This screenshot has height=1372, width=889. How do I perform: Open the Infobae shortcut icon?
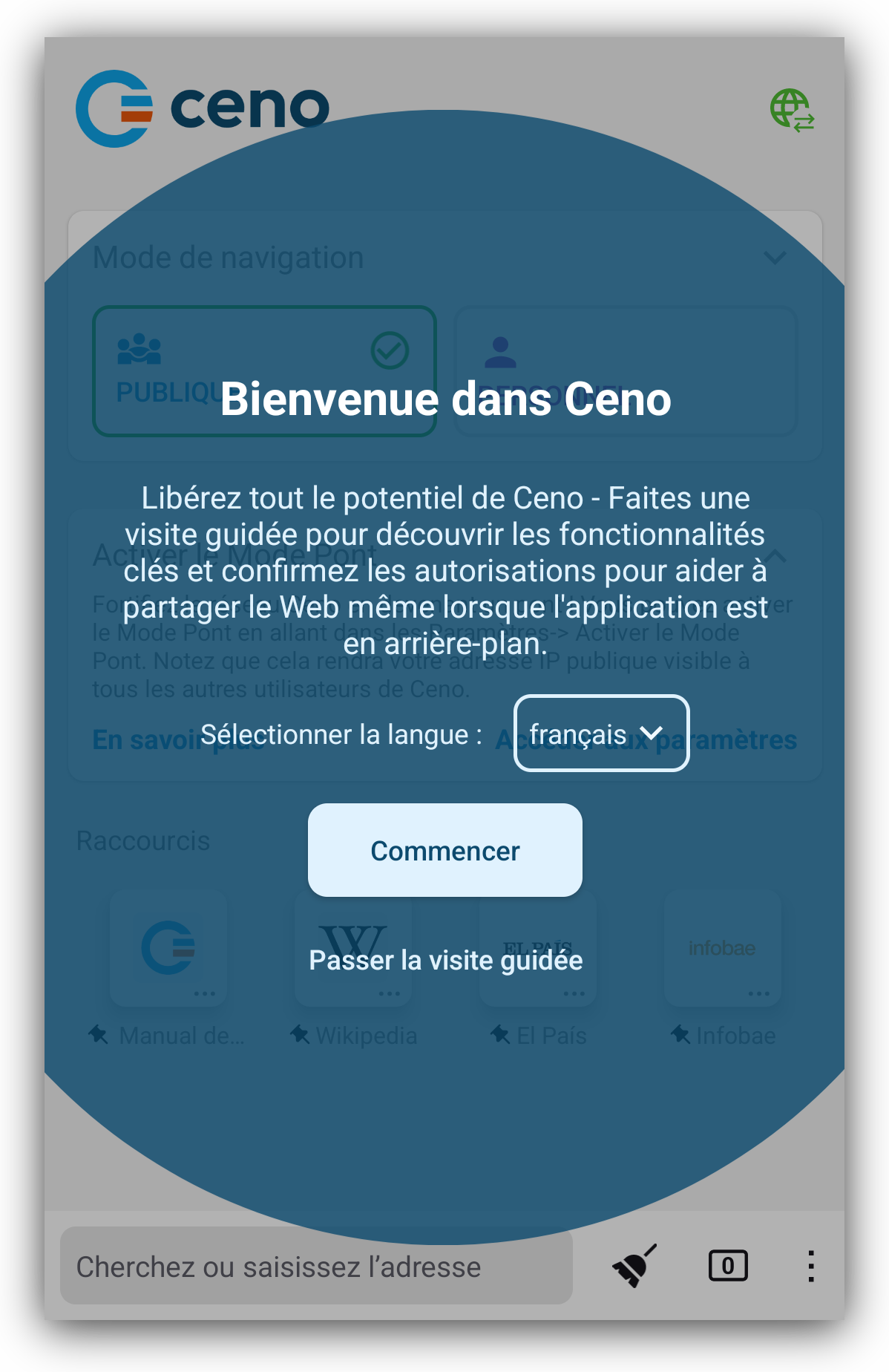point(722,949)
